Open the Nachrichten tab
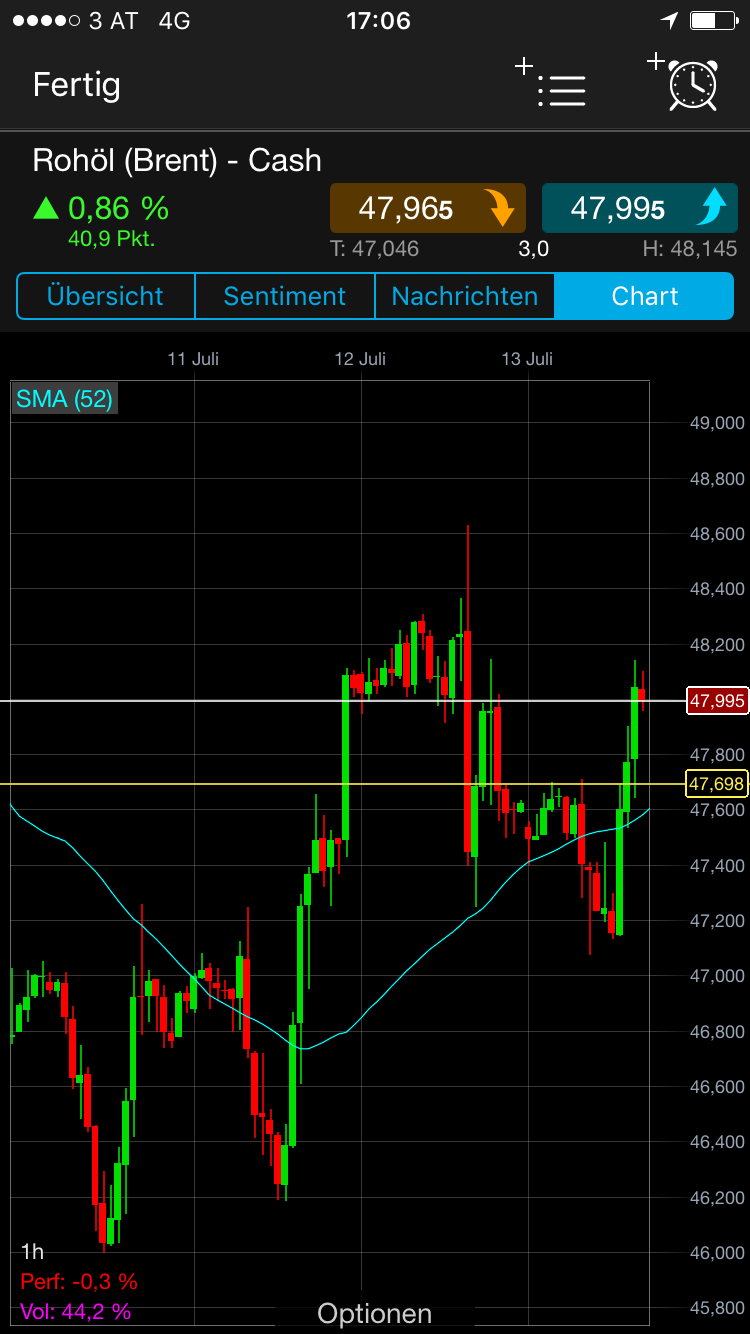 click(464, 296)
